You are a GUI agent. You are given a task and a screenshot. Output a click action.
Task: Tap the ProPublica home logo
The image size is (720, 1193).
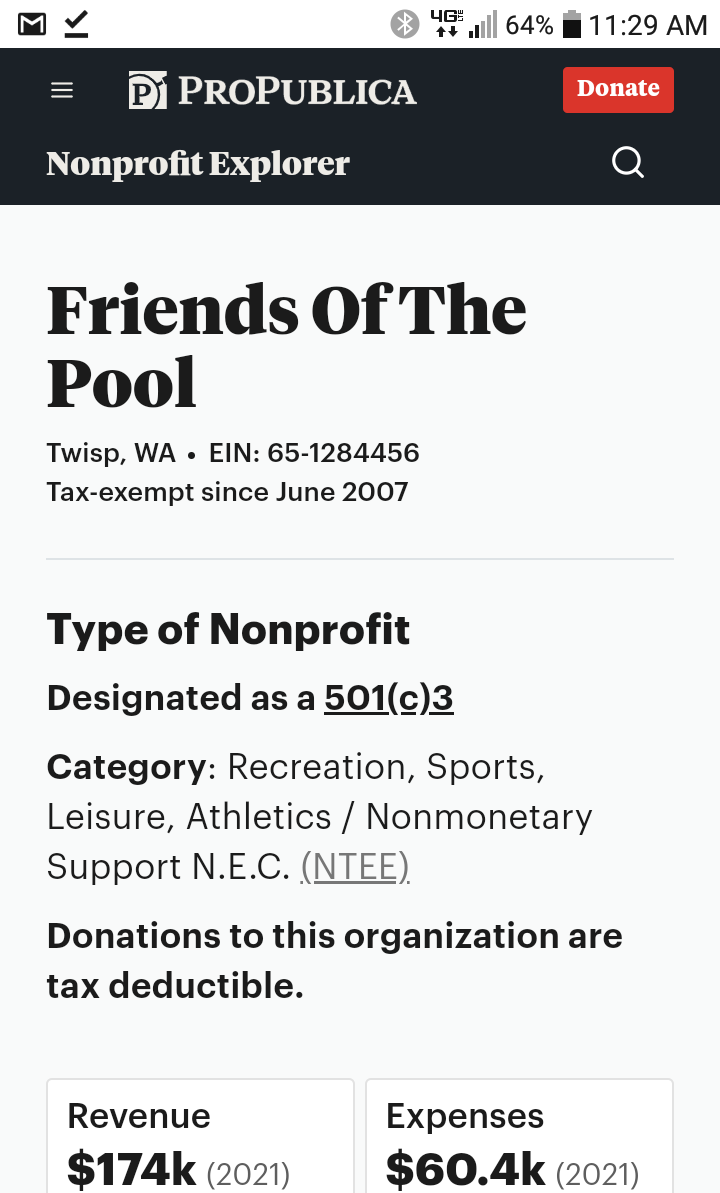pos(272,91)
